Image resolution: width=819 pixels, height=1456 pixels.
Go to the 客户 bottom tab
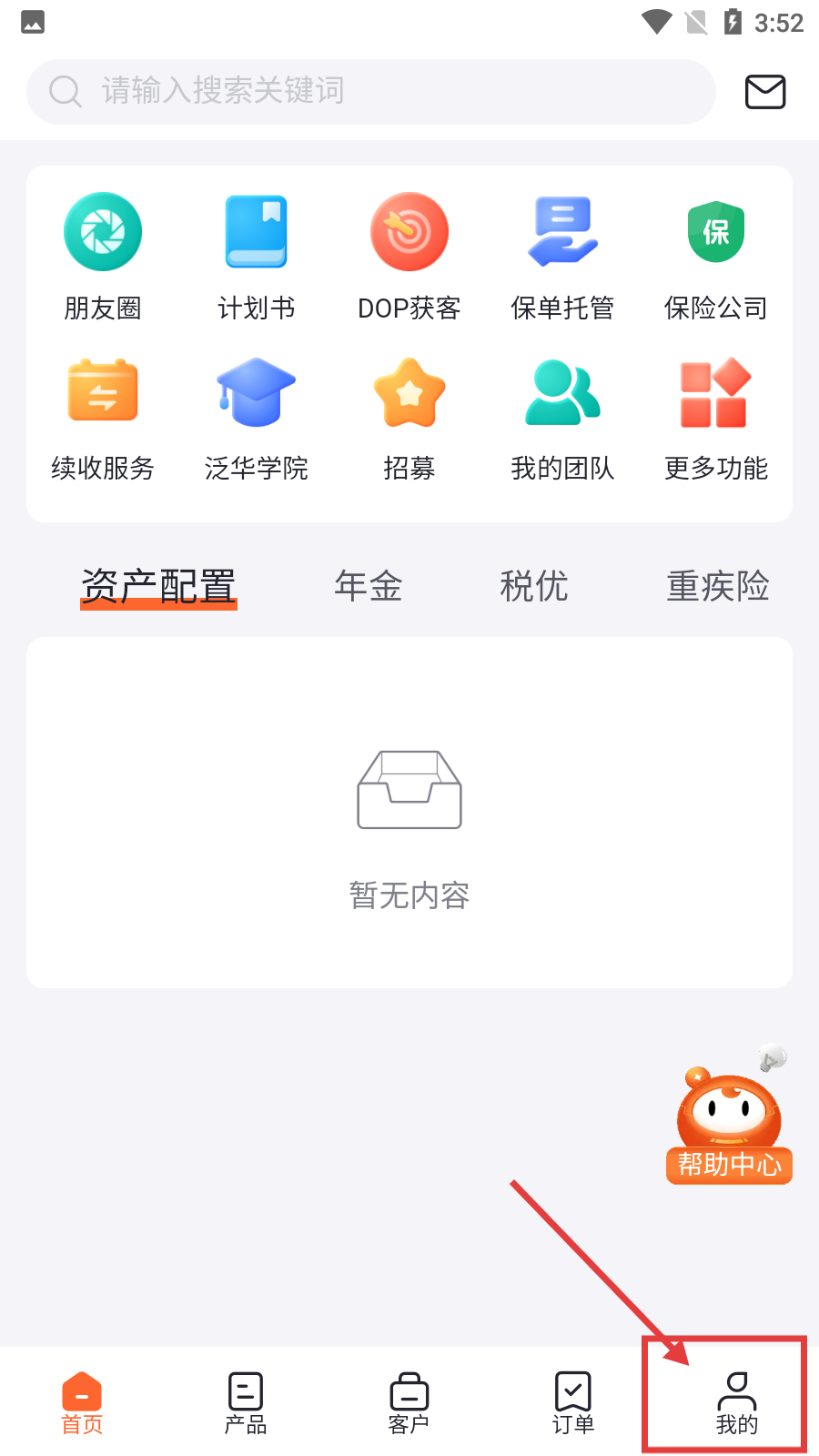pyautogui.click(x=409, y=1402)
